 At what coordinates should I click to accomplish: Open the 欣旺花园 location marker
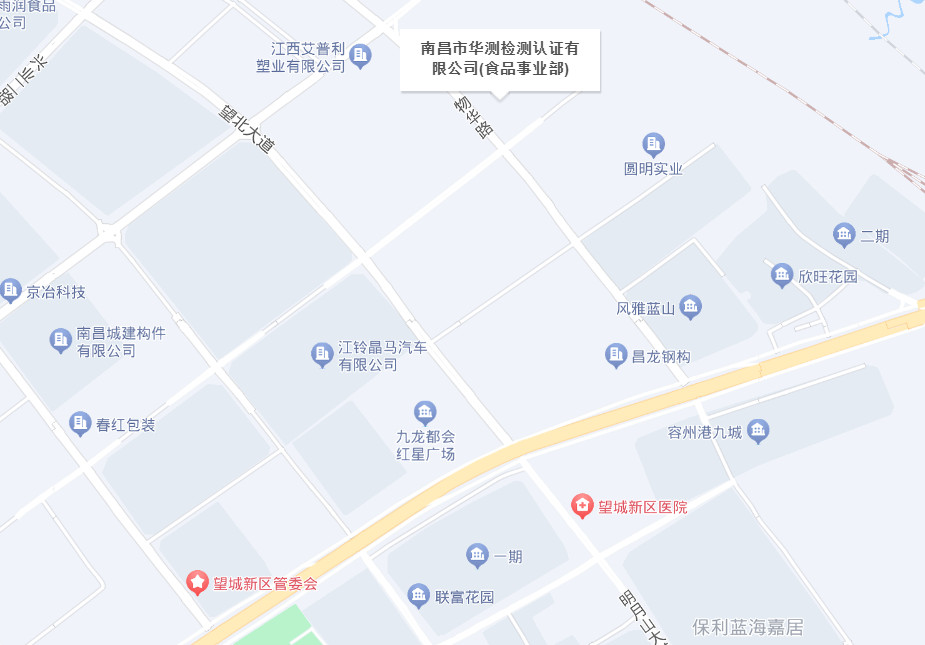(x=782, y=276)
